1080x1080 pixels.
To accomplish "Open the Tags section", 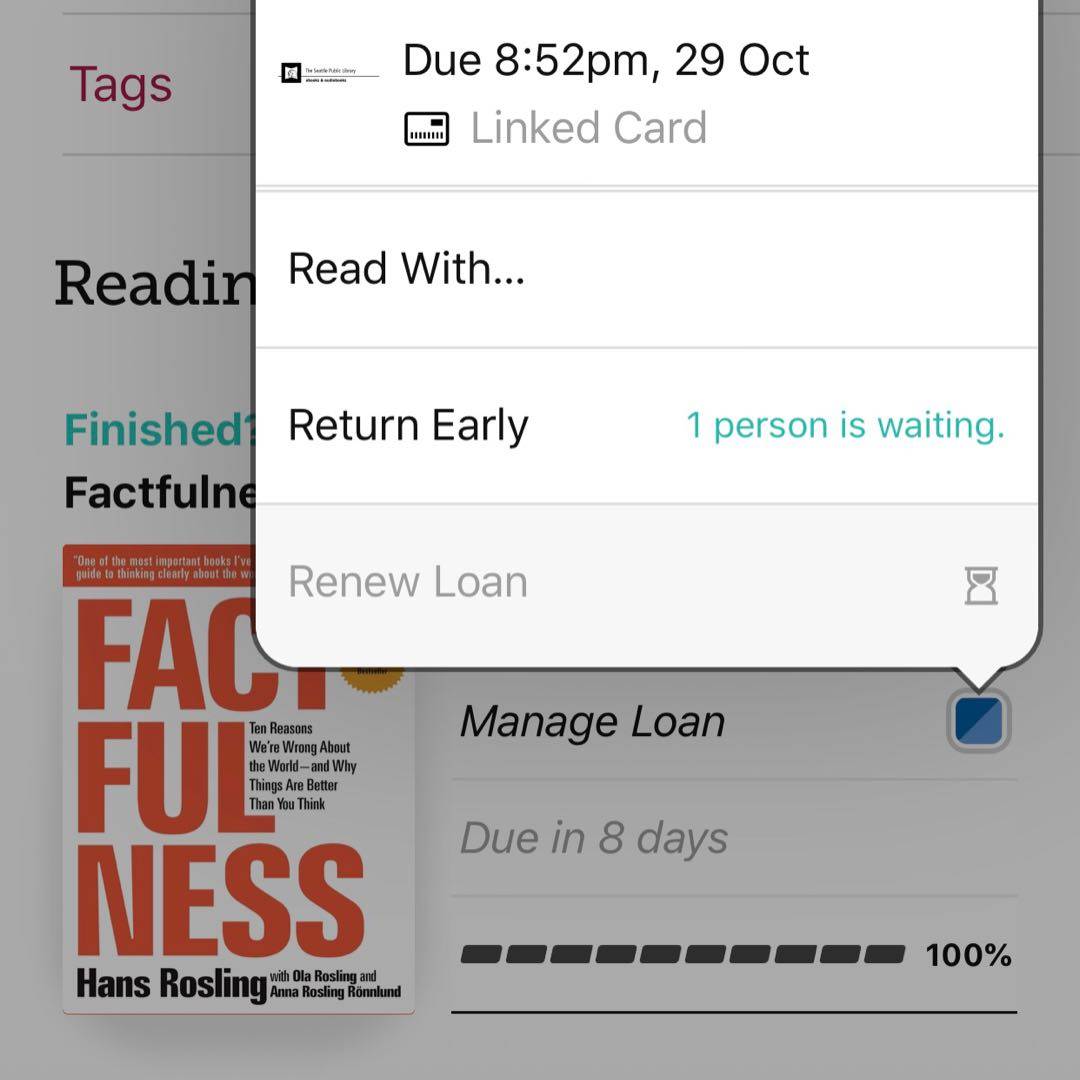I will [x=120, y=85].
